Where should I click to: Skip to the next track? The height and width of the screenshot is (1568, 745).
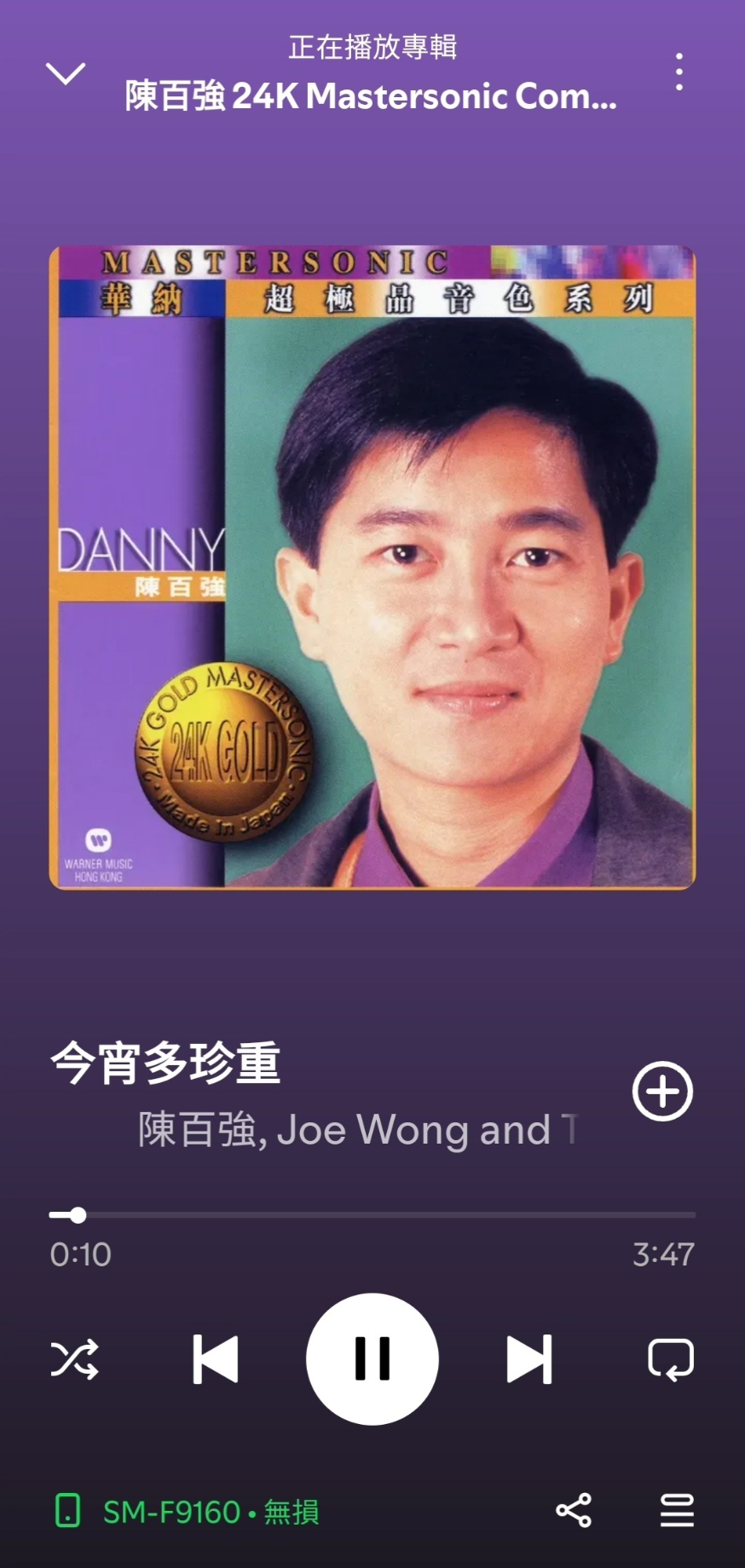pos(529,1359)
